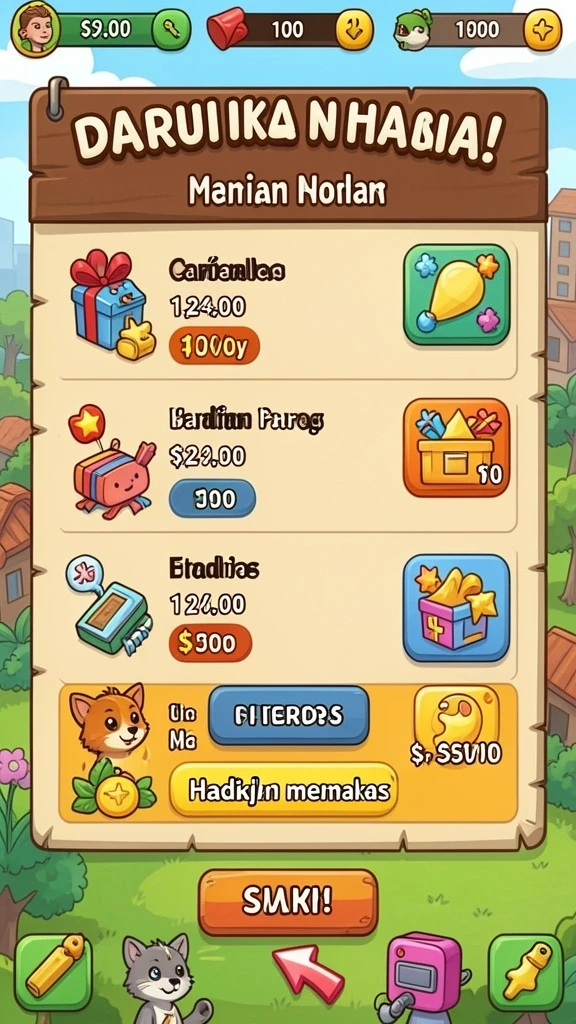Open the blue gift box tile
Viewport: 576px width, 1024px height.
click(x=456, y=608)
